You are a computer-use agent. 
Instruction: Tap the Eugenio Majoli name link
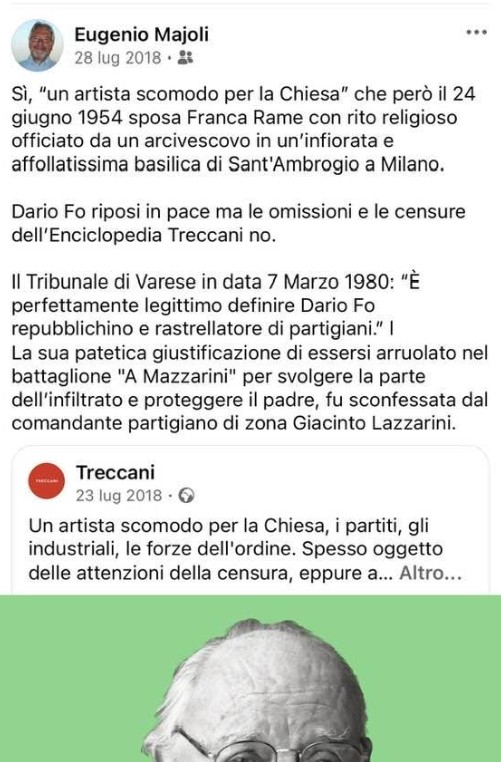coord(141,35)
